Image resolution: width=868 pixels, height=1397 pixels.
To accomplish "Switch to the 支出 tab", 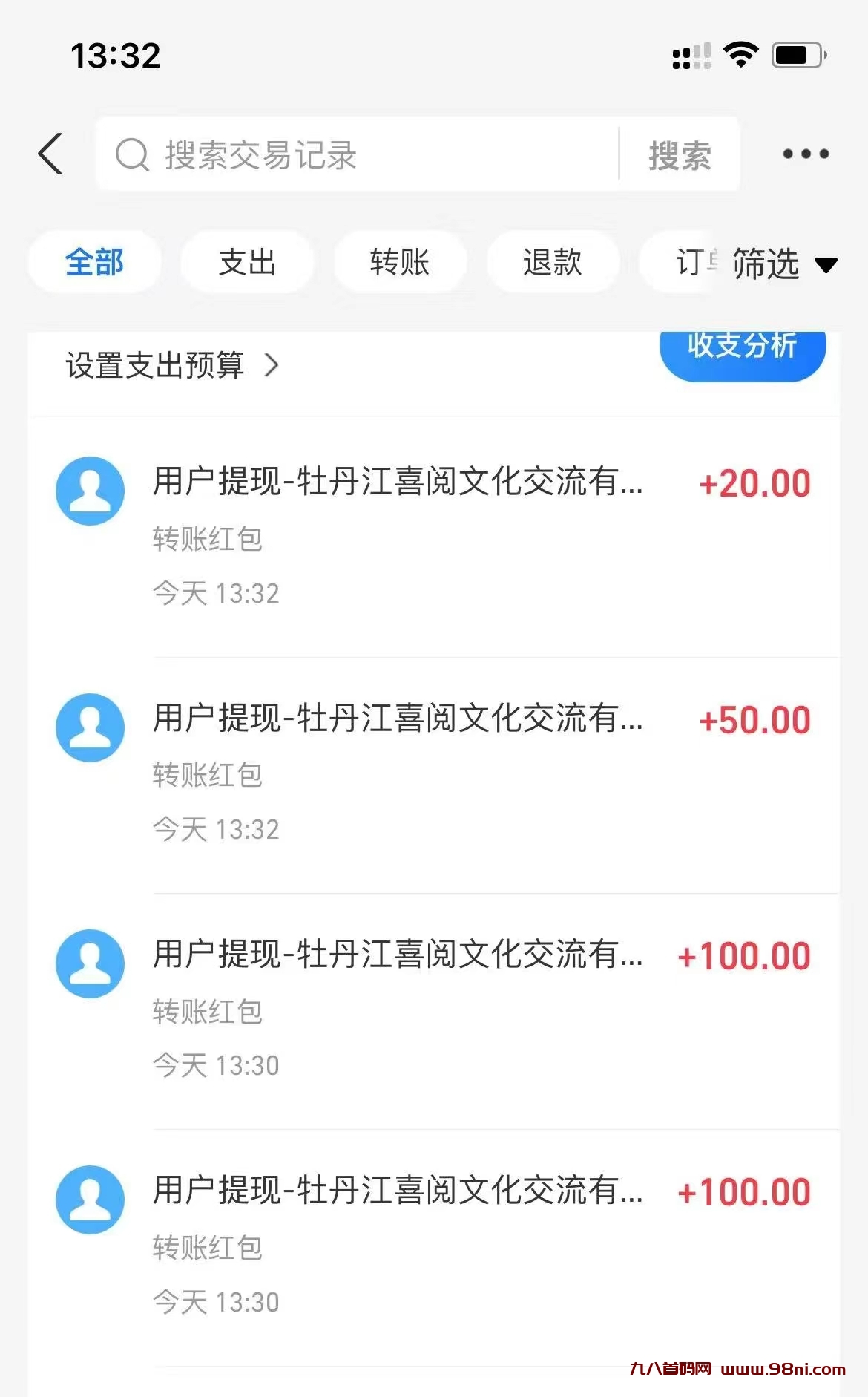I will [247, 262].
